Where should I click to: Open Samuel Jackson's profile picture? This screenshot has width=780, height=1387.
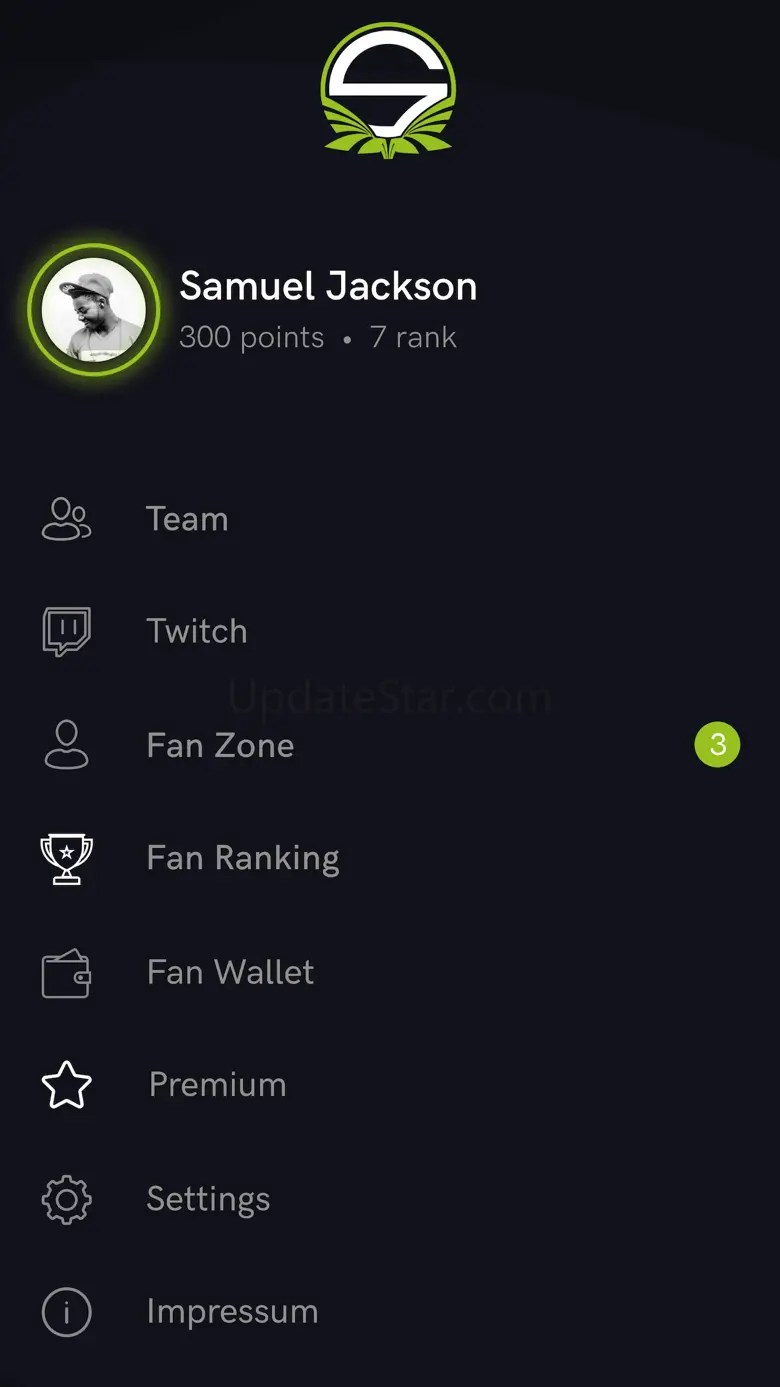(x=94, y=310)
